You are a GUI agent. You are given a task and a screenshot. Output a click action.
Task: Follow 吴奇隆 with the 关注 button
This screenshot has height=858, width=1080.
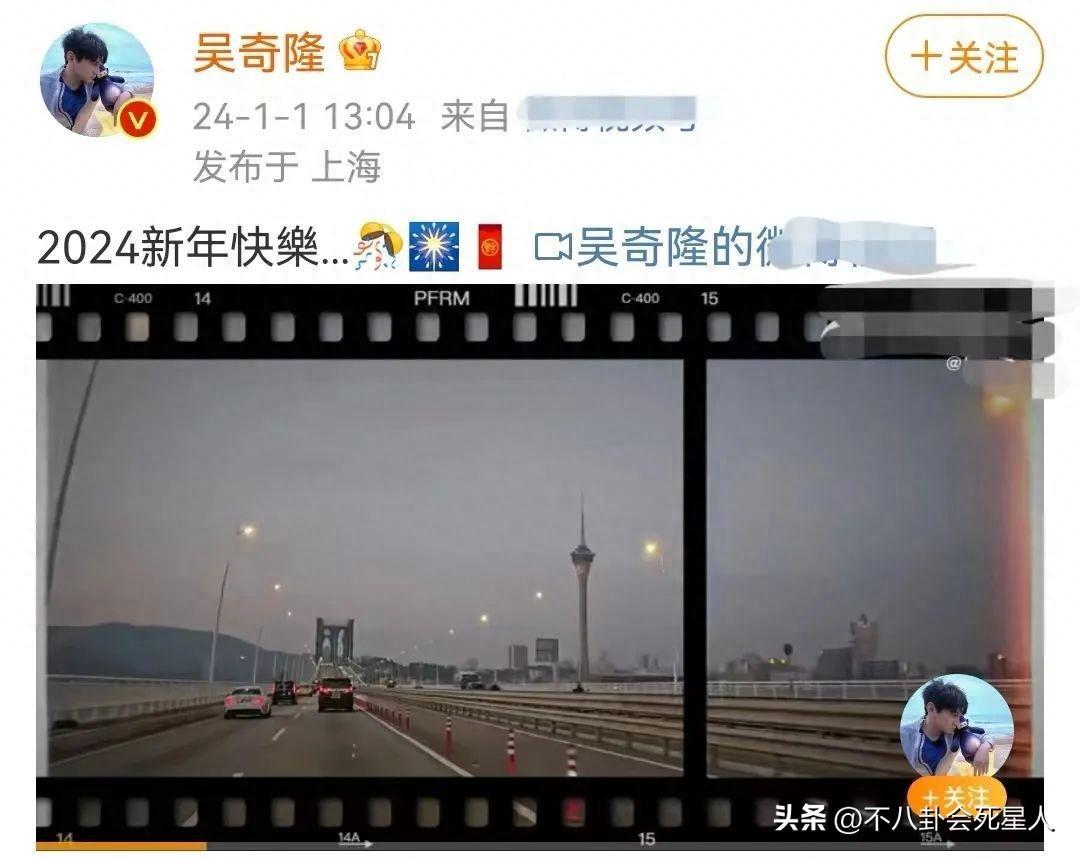(963, 57)
